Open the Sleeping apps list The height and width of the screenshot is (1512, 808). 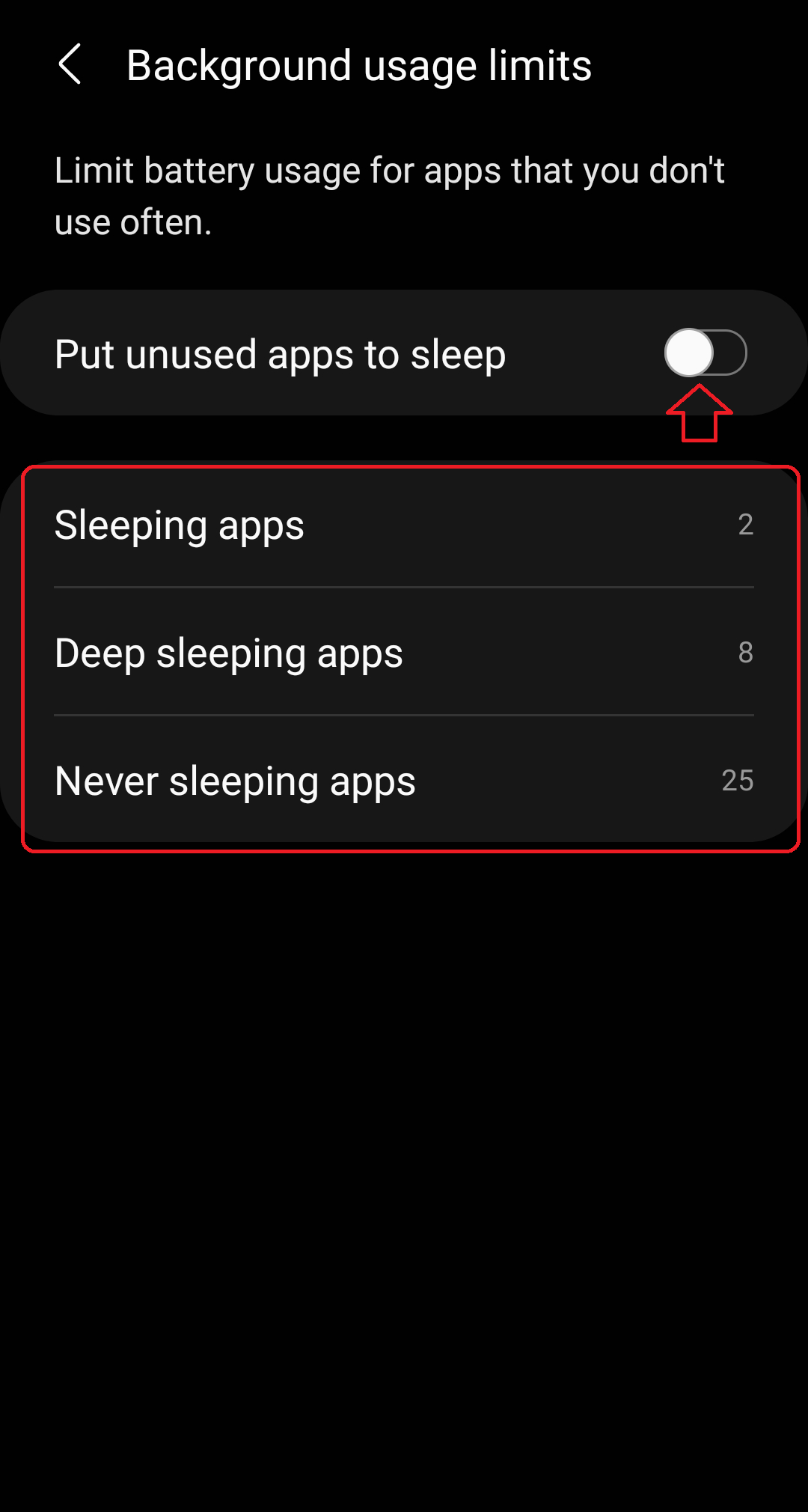[404, 524]
